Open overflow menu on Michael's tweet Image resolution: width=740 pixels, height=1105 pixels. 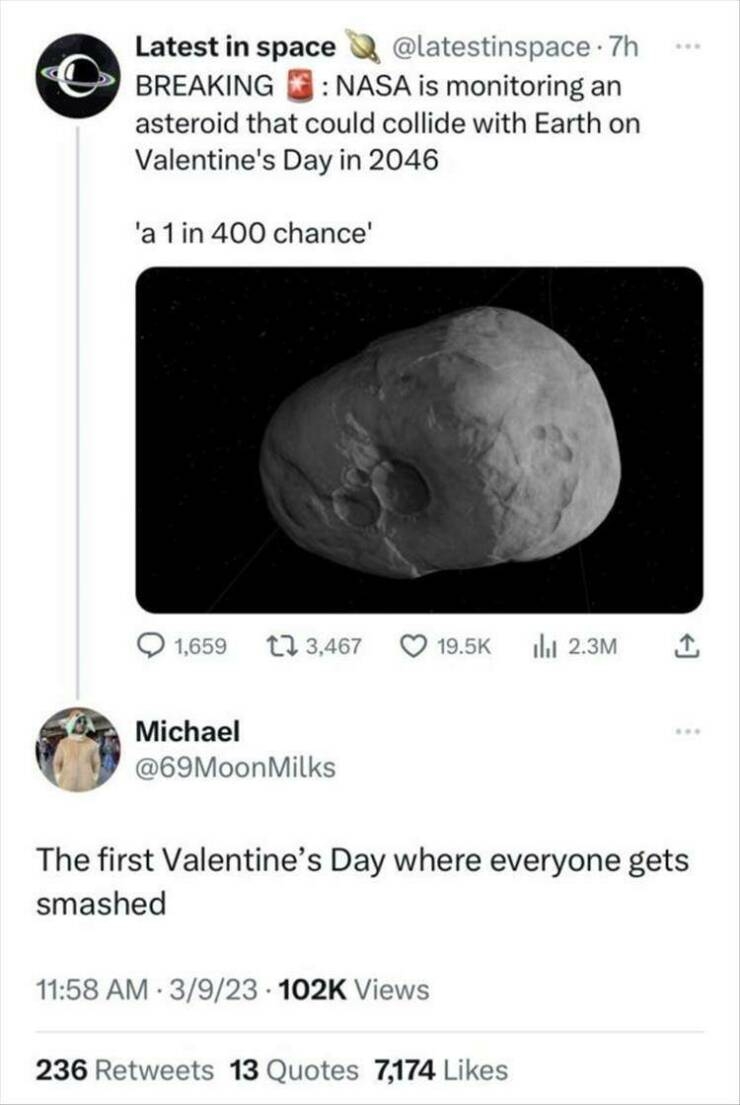tap(683, 734)
